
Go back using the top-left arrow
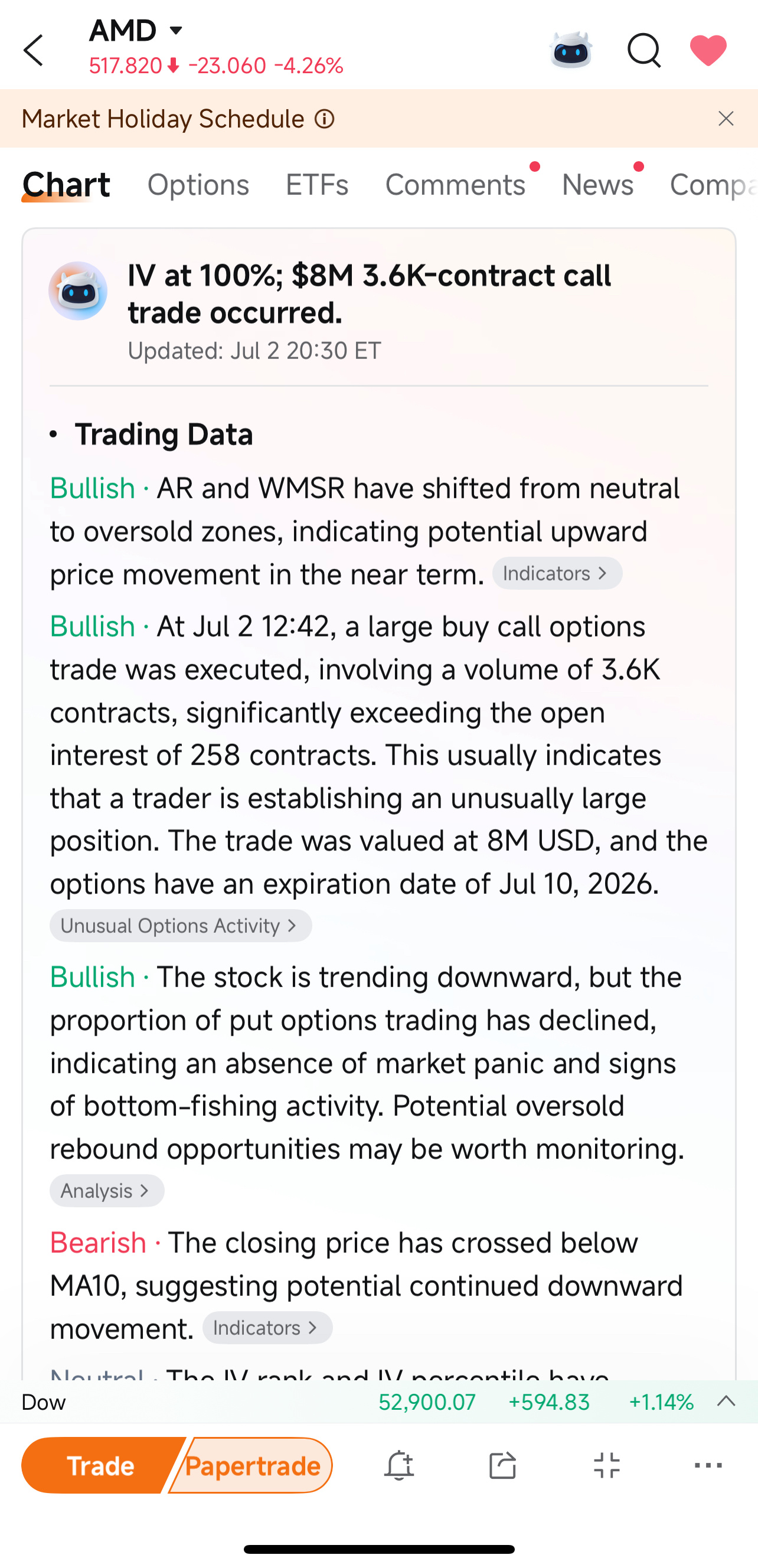(34, 50)
